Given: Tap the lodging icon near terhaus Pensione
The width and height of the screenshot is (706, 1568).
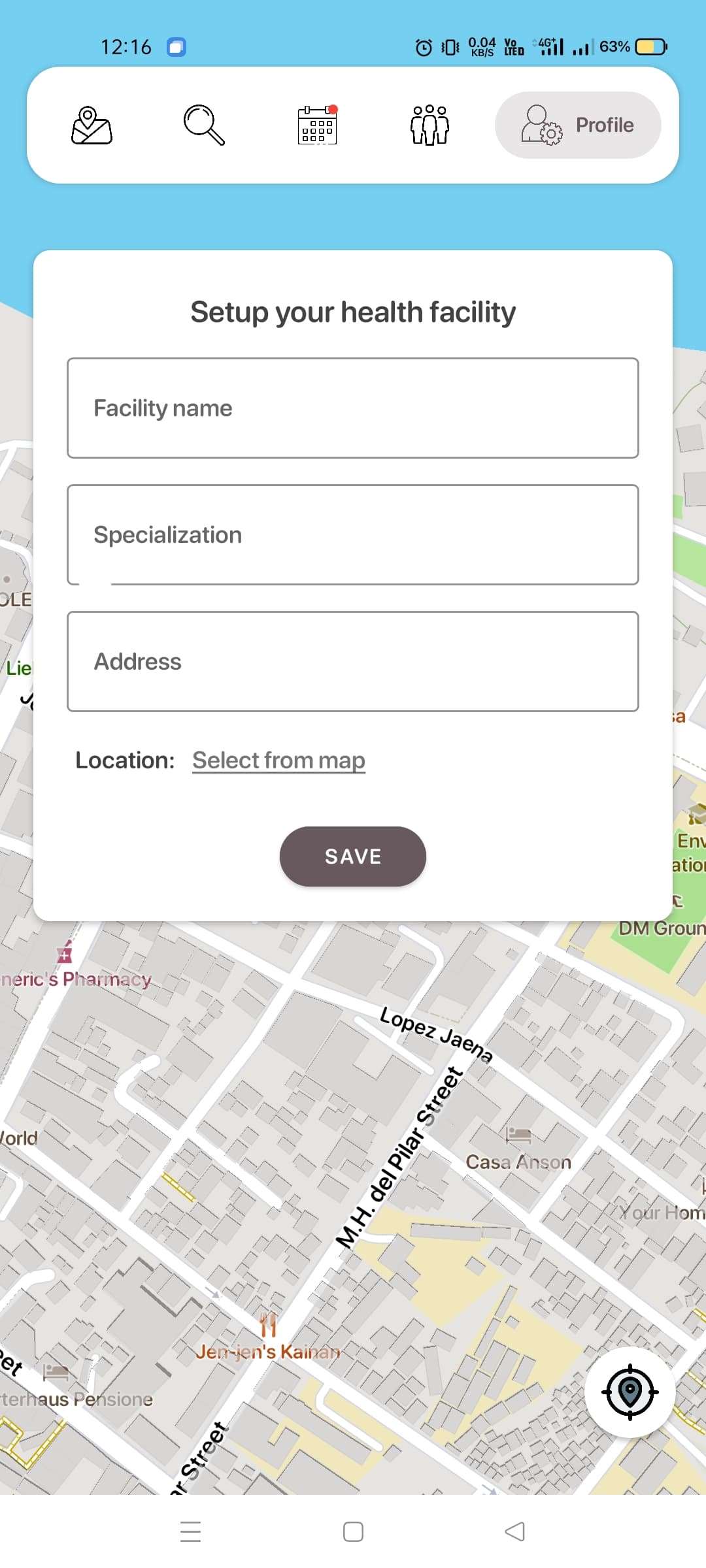Looking at the screenshot, I should coord(56,1369).
